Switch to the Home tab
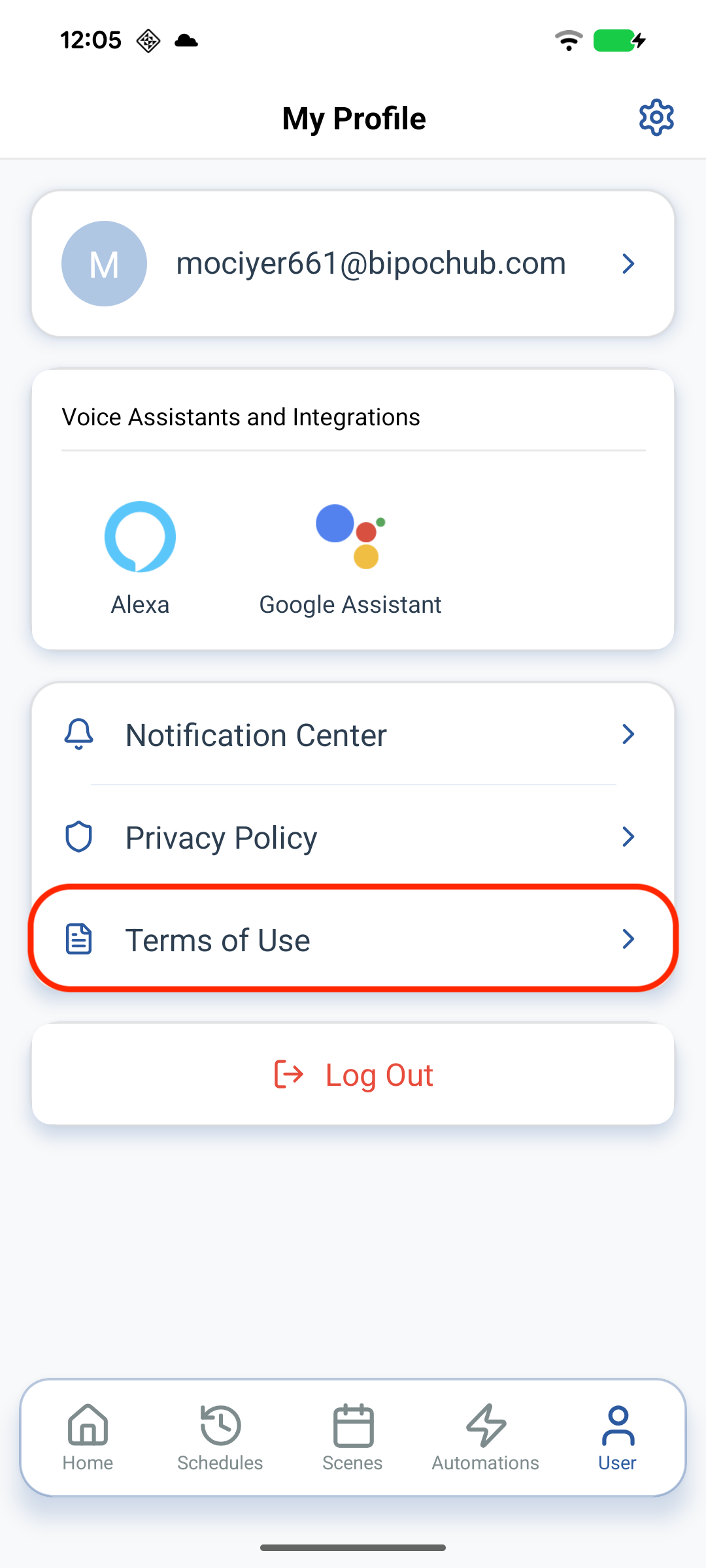This screenshot has height=1568, width=706. 88,1437
